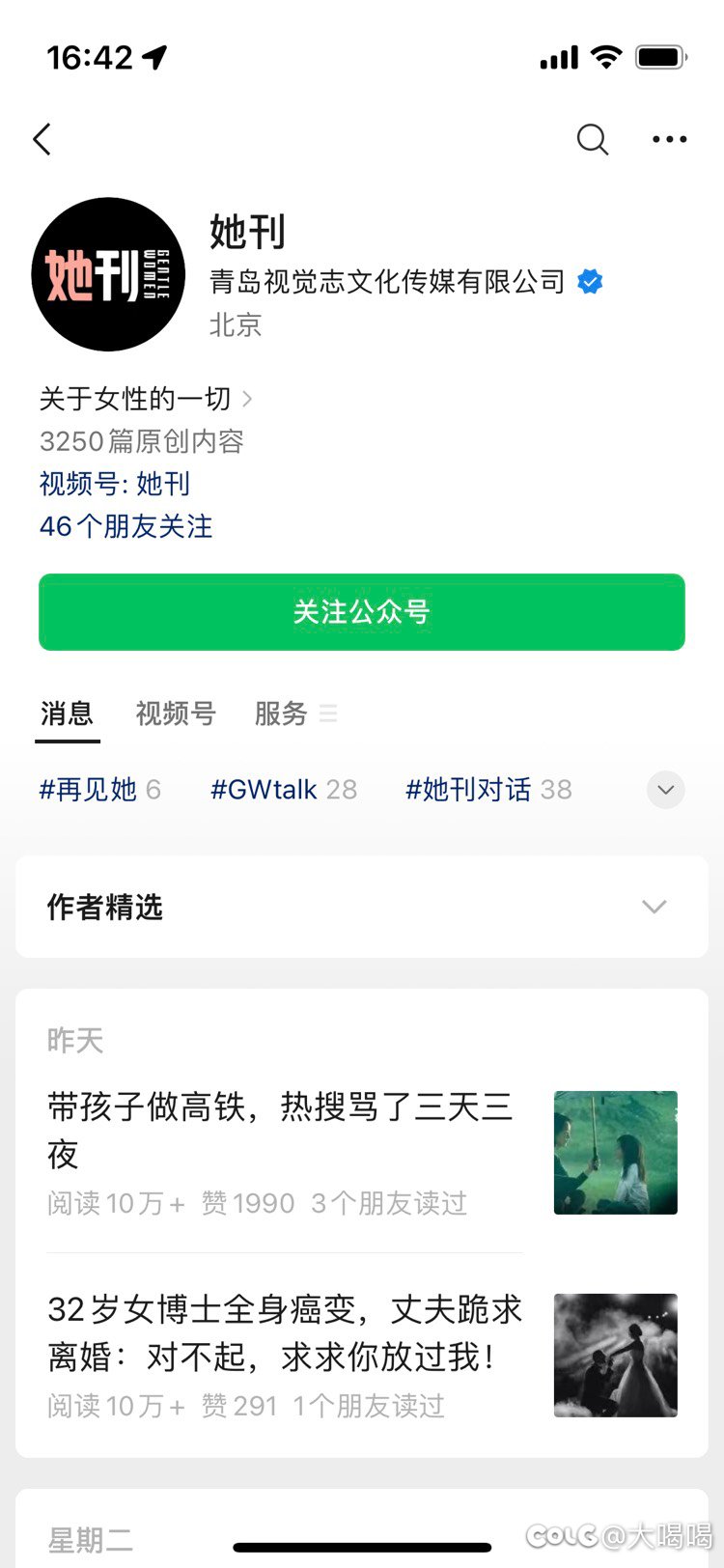724x1568 pixels.
Task: Open the #GWtalk topic tag
Action: tap(284, 790)
